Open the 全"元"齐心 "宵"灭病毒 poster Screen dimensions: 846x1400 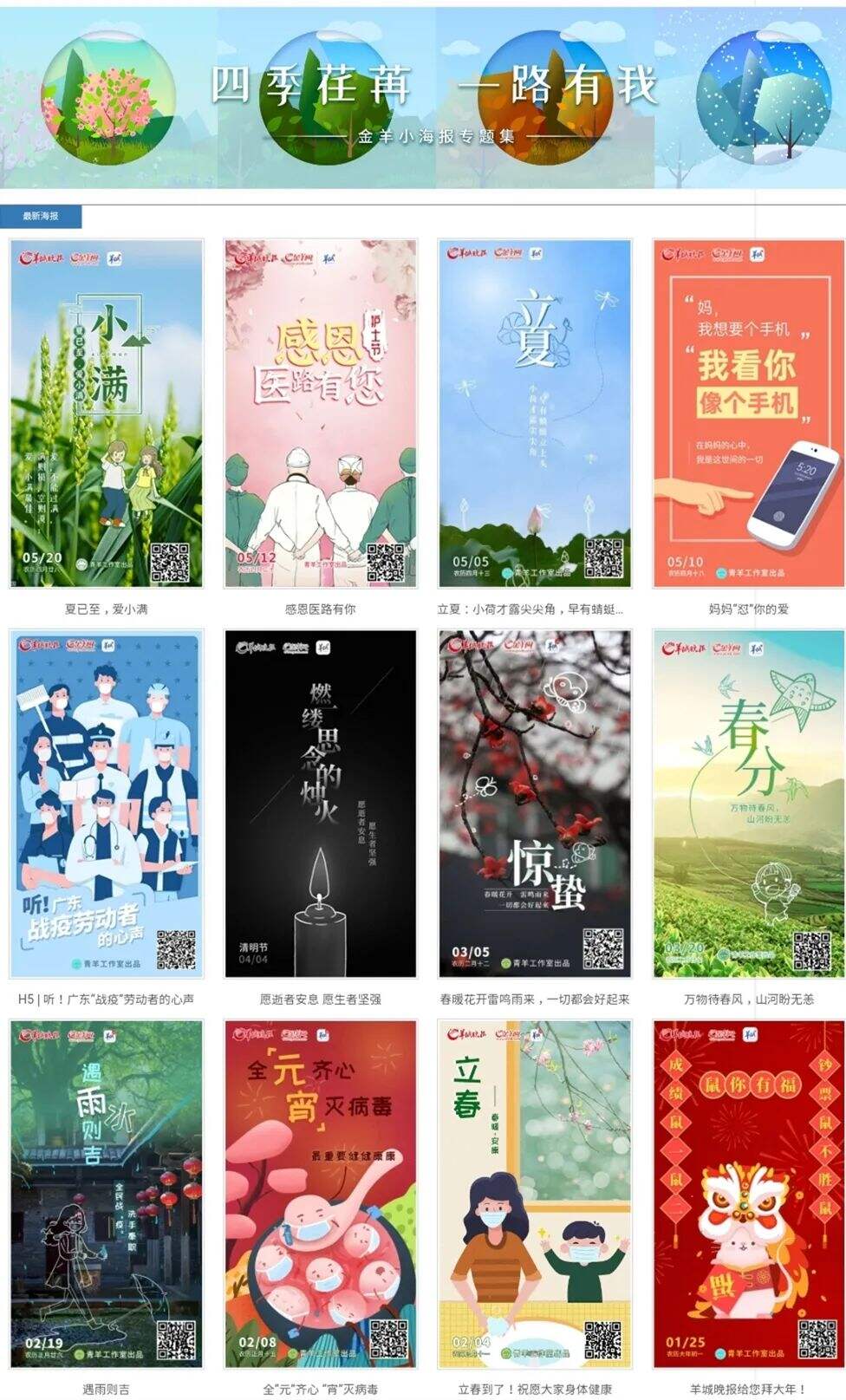(x=320, y=1194)
